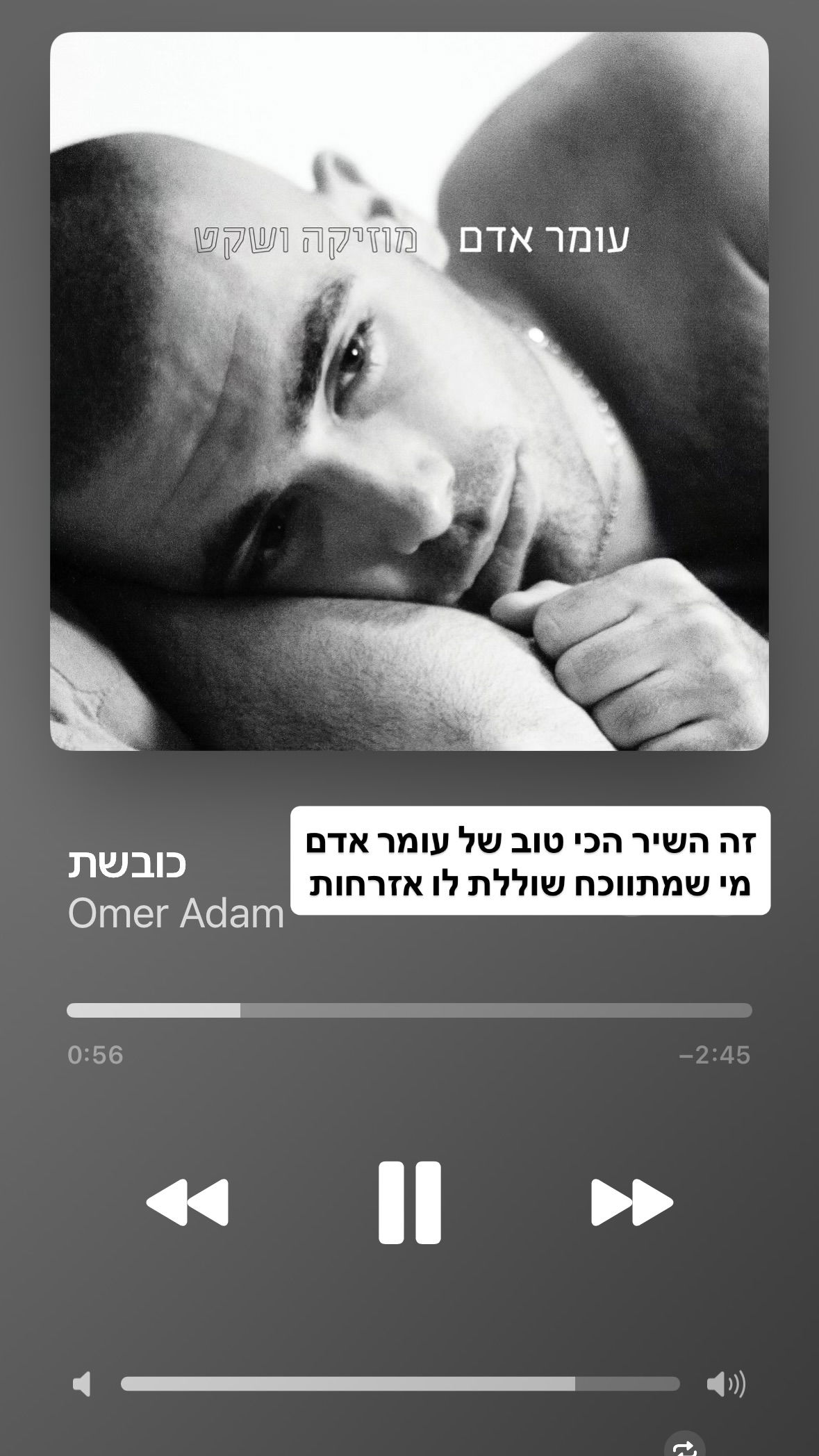Tap the song progress bar to seek

409,1010
